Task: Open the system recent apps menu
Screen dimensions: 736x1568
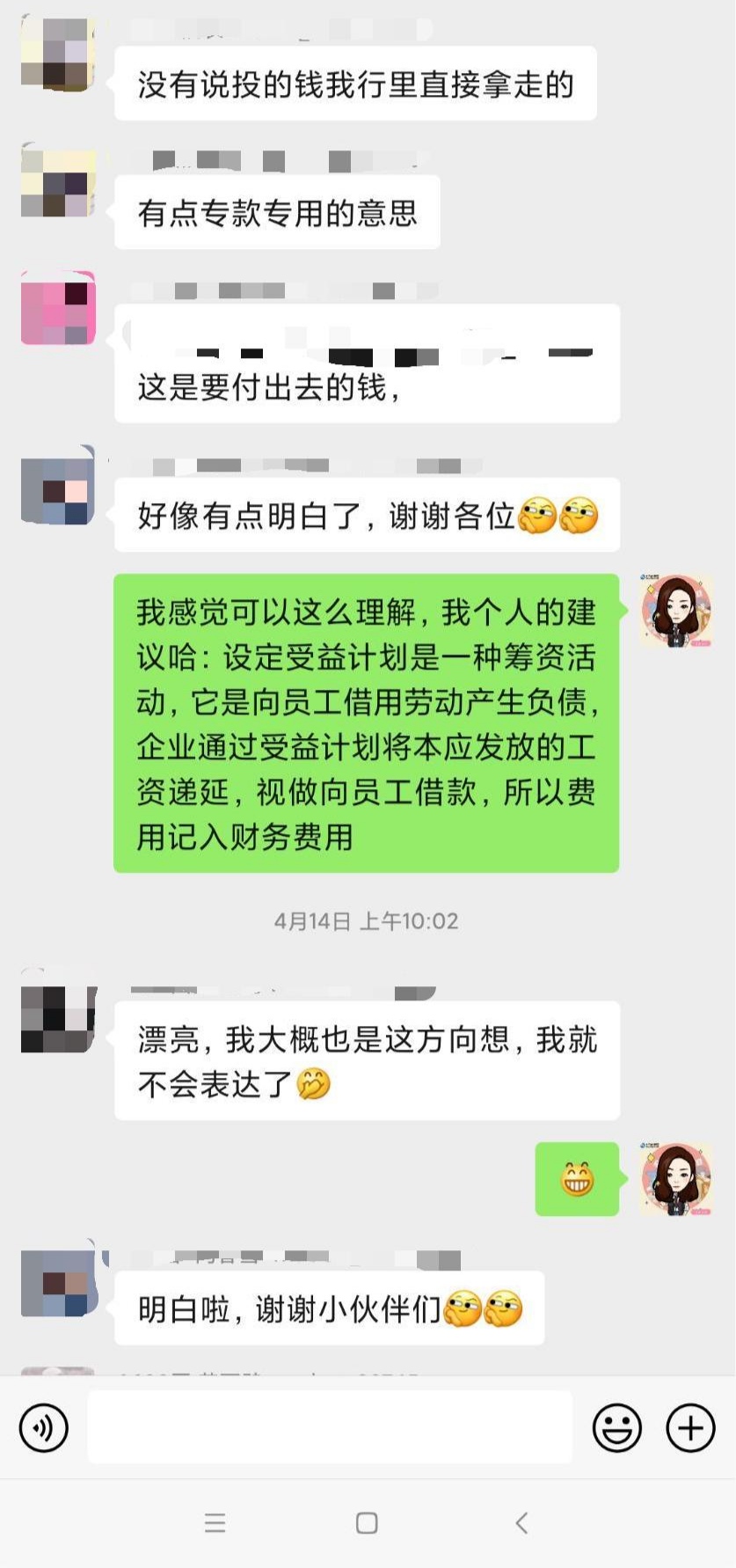Action: pos(215,1523)
